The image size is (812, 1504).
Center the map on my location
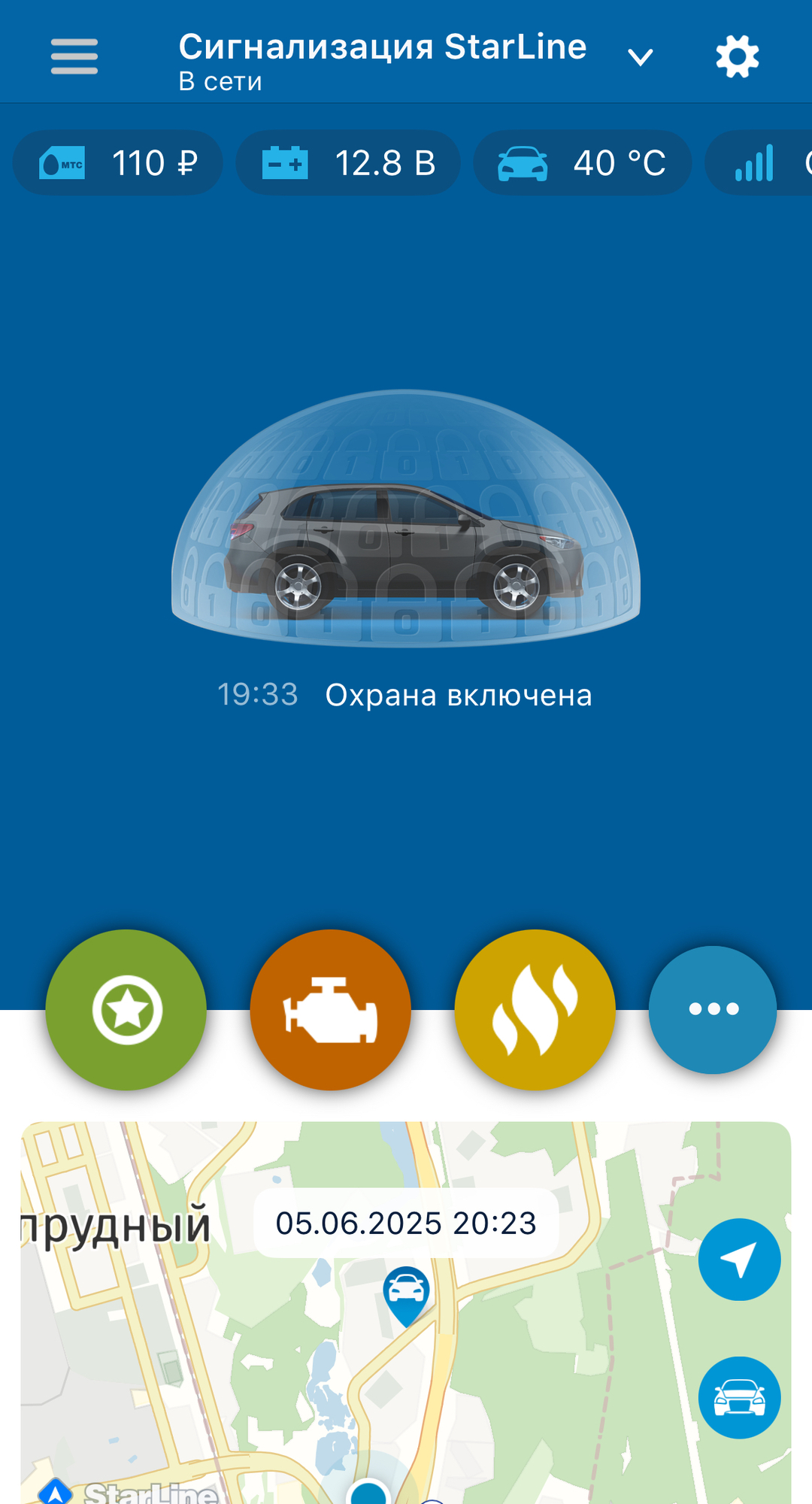click(740, 1260)
